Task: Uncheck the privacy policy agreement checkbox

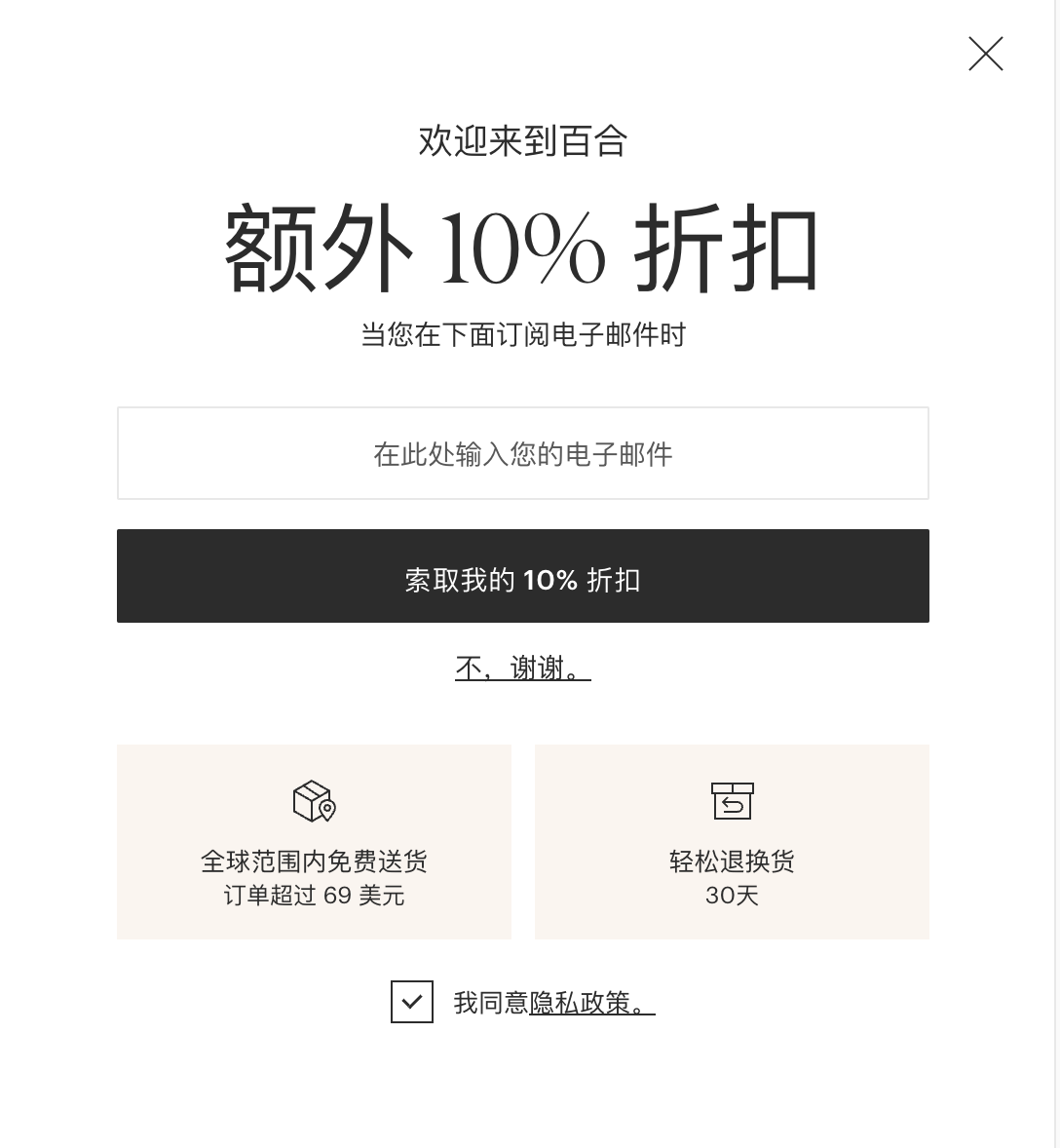Action: [x=411, y=1002]
